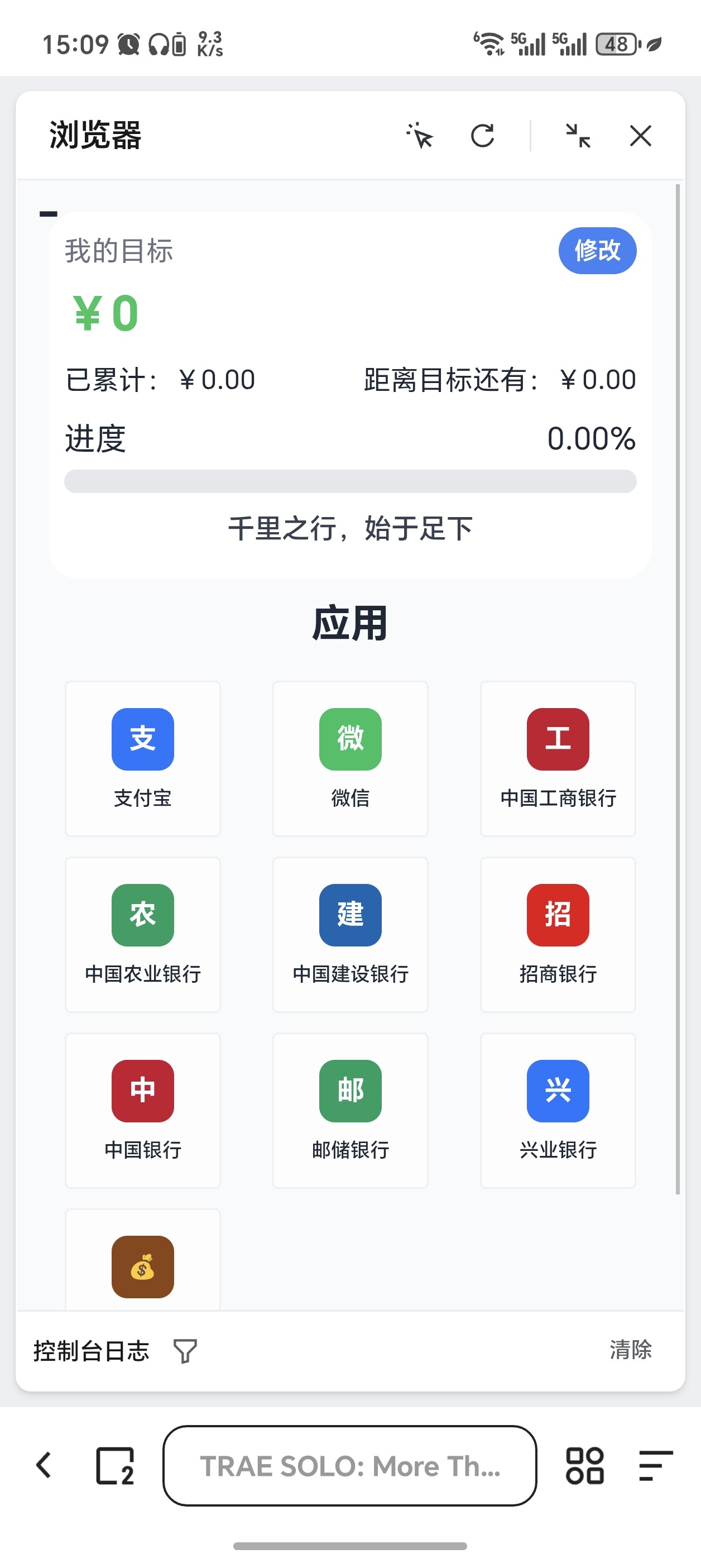Close the browser panel
Image resolution: width=701 pixels, height=1568 pixels.
coord(640,136)
